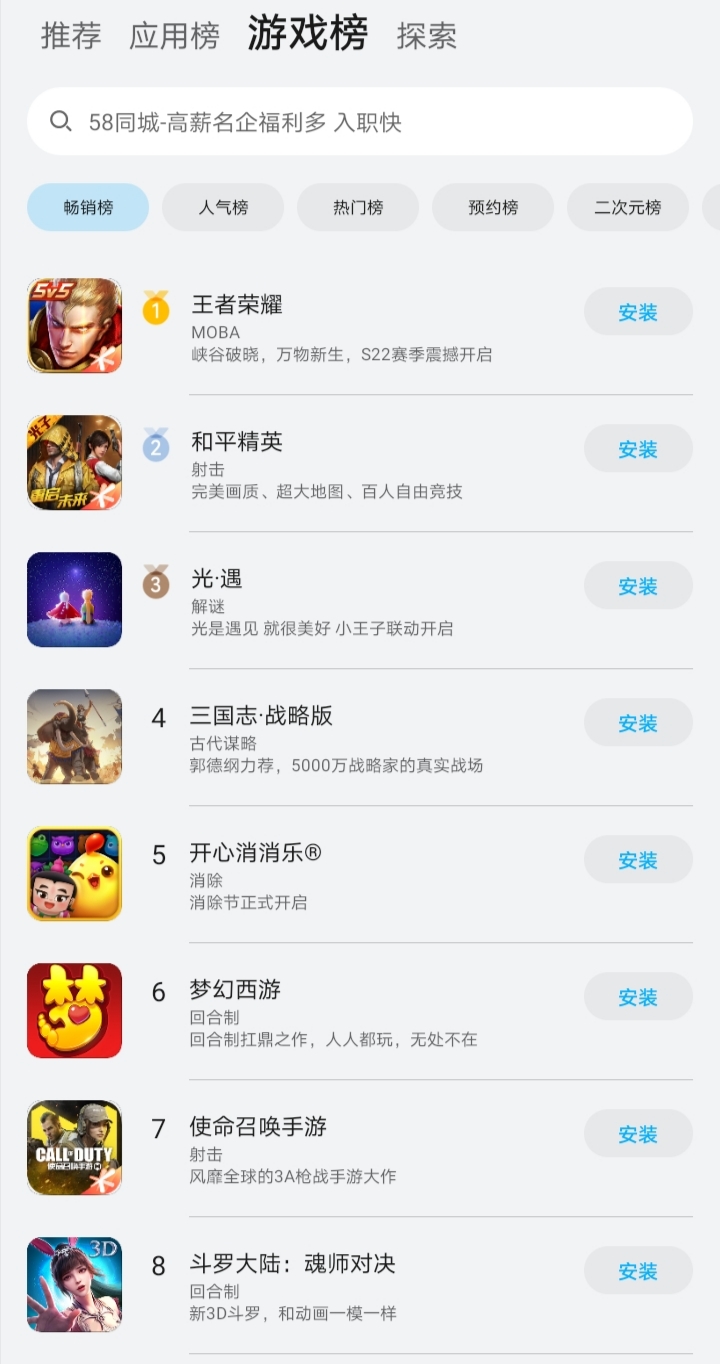Select the 二次元榜 category

[627, 207]
